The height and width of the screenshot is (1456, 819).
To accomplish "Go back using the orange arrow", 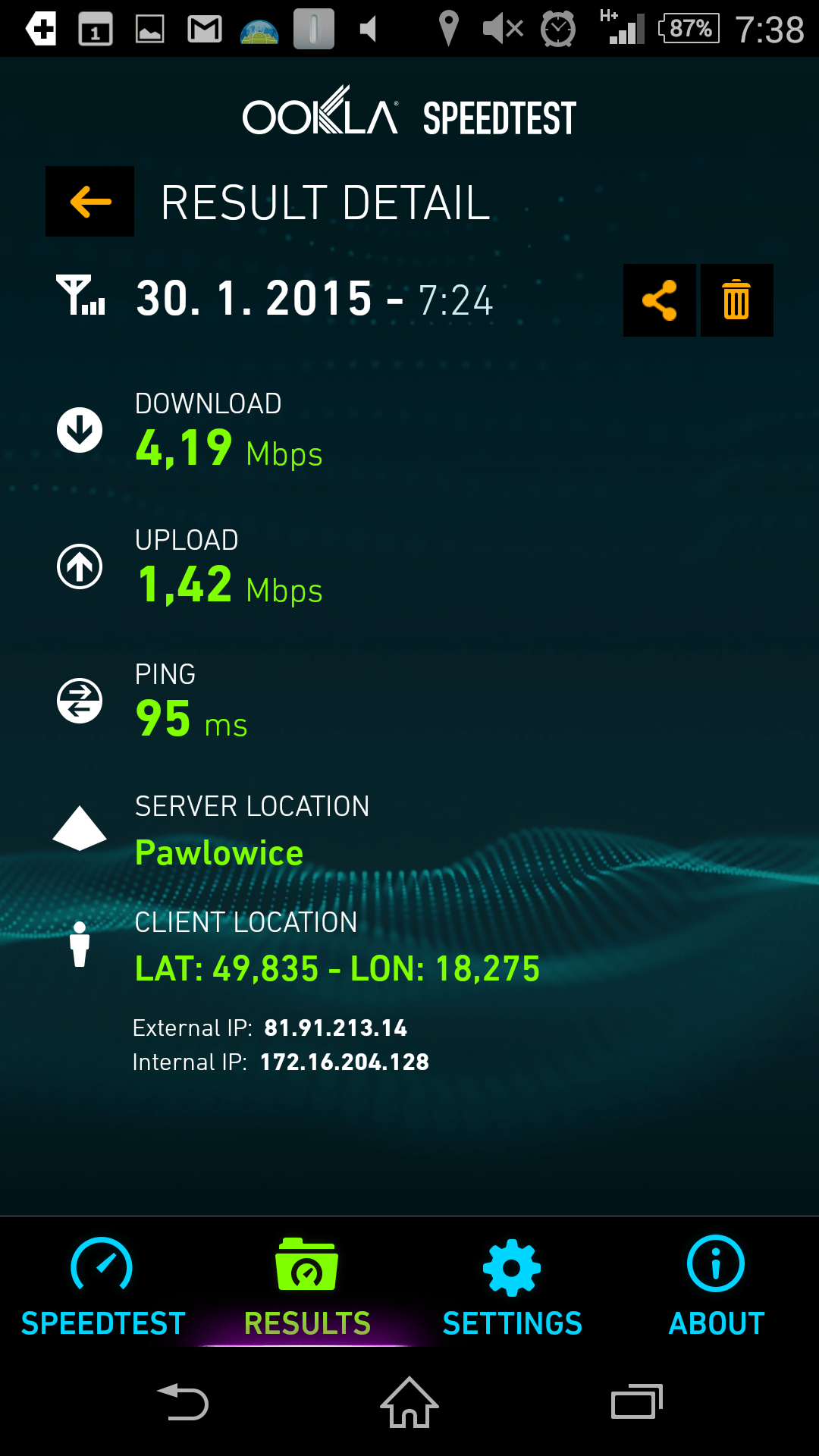I will [x=89, y=202].
